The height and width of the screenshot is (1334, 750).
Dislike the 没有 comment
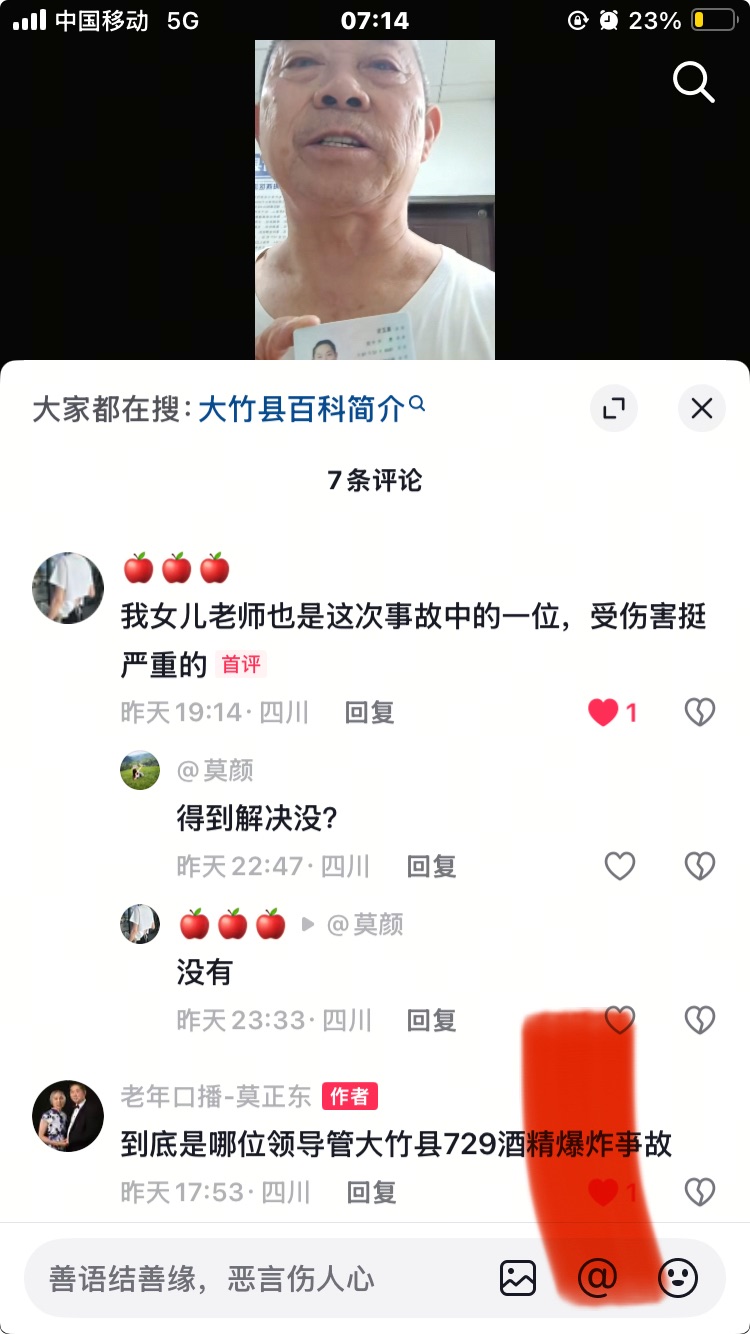coord(699,1020)
